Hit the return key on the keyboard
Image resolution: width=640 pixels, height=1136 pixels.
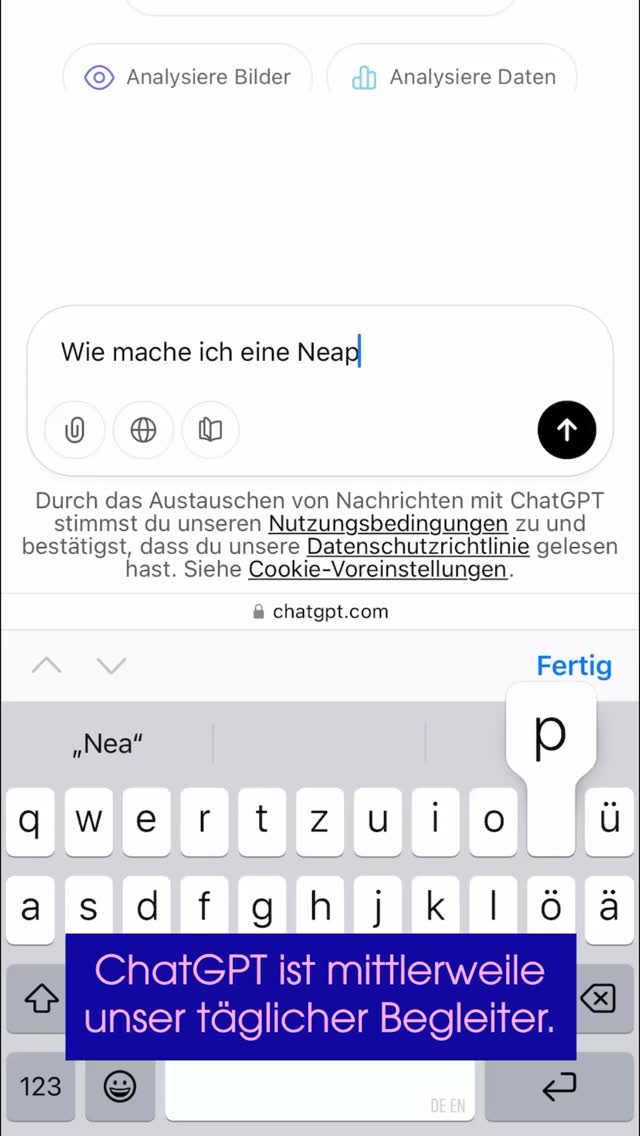click(x=558, y=1086)
